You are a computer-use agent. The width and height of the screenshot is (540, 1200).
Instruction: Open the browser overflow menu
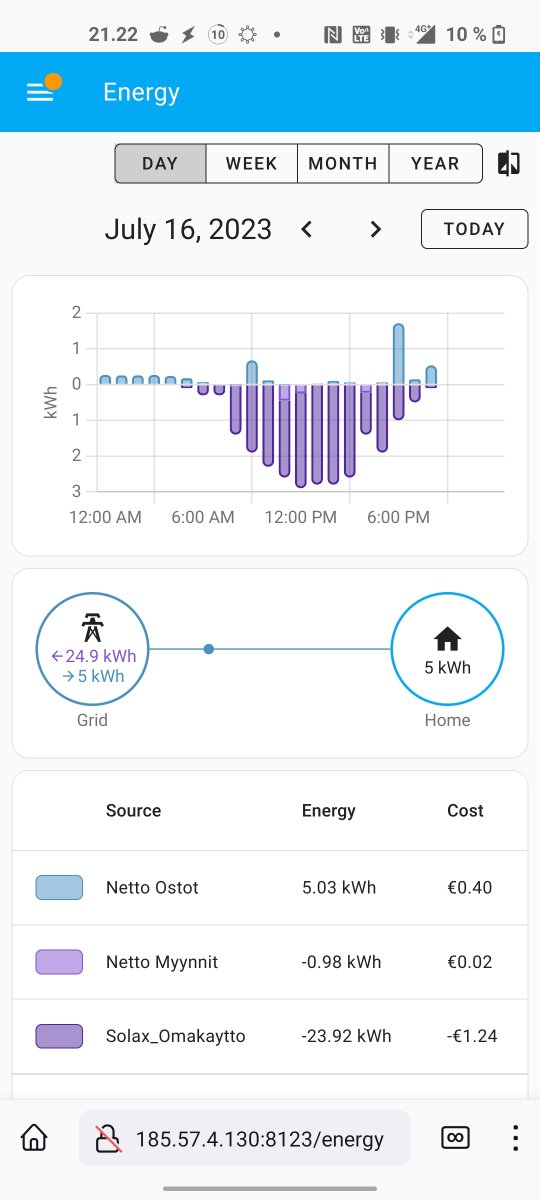[515, 1137]
